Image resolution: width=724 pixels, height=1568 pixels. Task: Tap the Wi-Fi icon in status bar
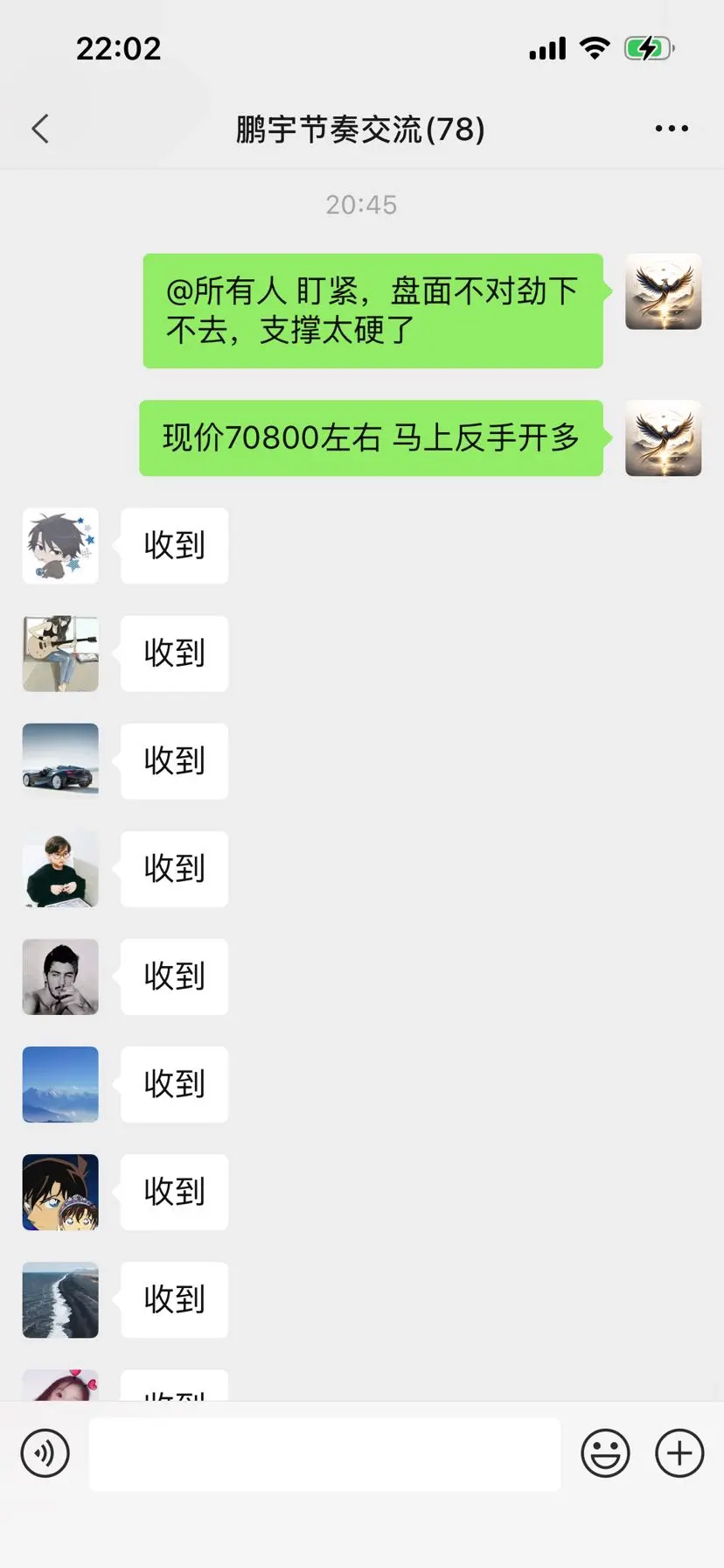595,48
